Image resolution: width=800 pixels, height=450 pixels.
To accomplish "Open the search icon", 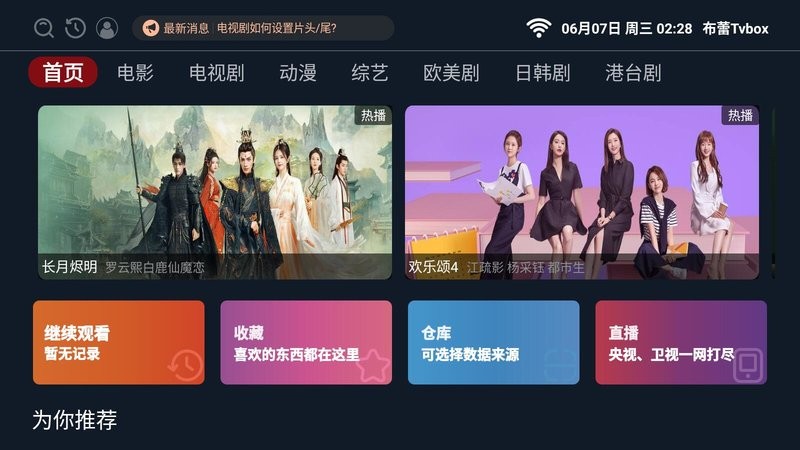I will pos(43,28).
